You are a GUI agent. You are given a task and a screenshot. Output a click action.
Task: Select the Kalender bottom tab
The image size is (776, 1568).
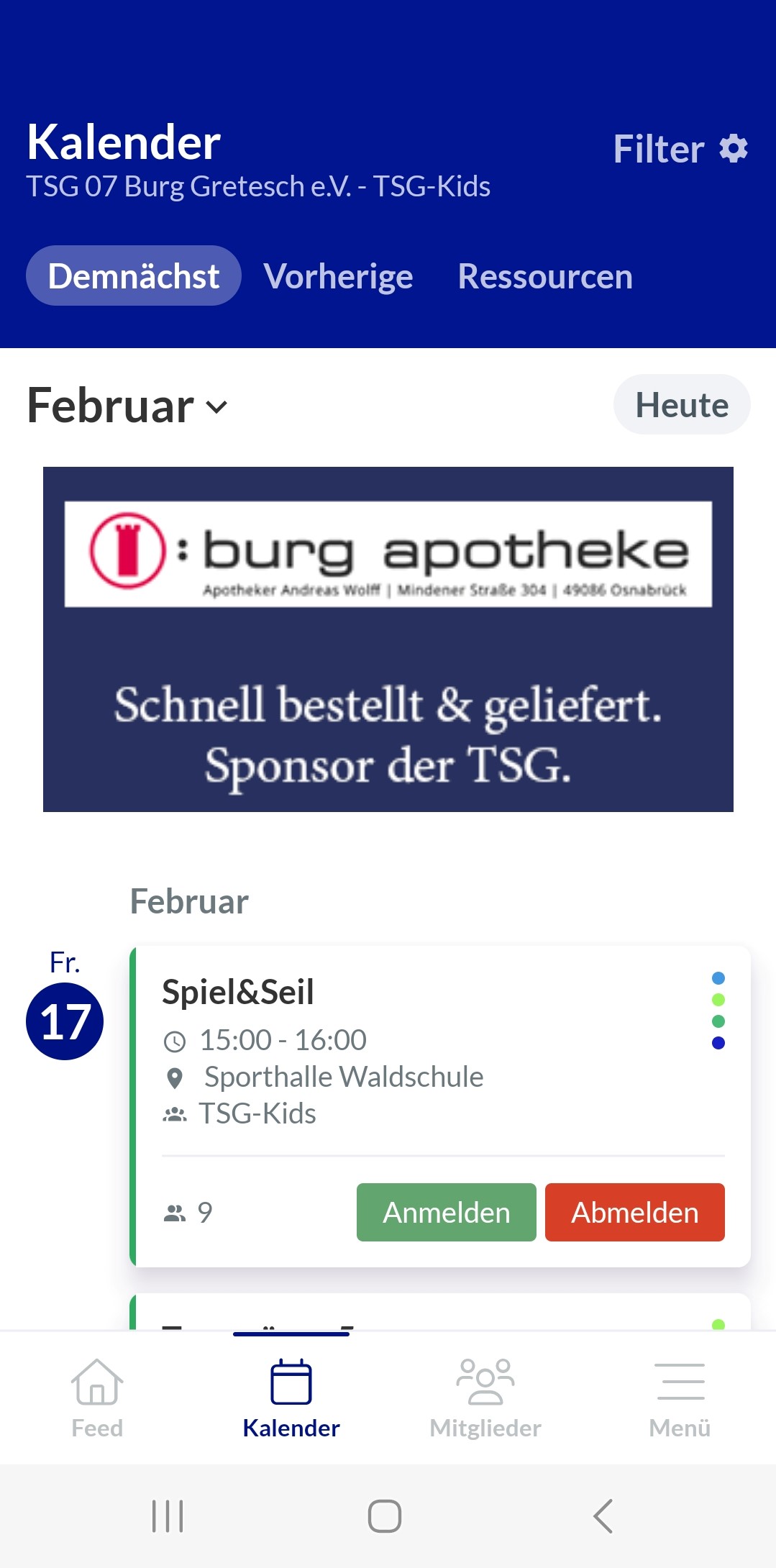[x=291, y=1398]
